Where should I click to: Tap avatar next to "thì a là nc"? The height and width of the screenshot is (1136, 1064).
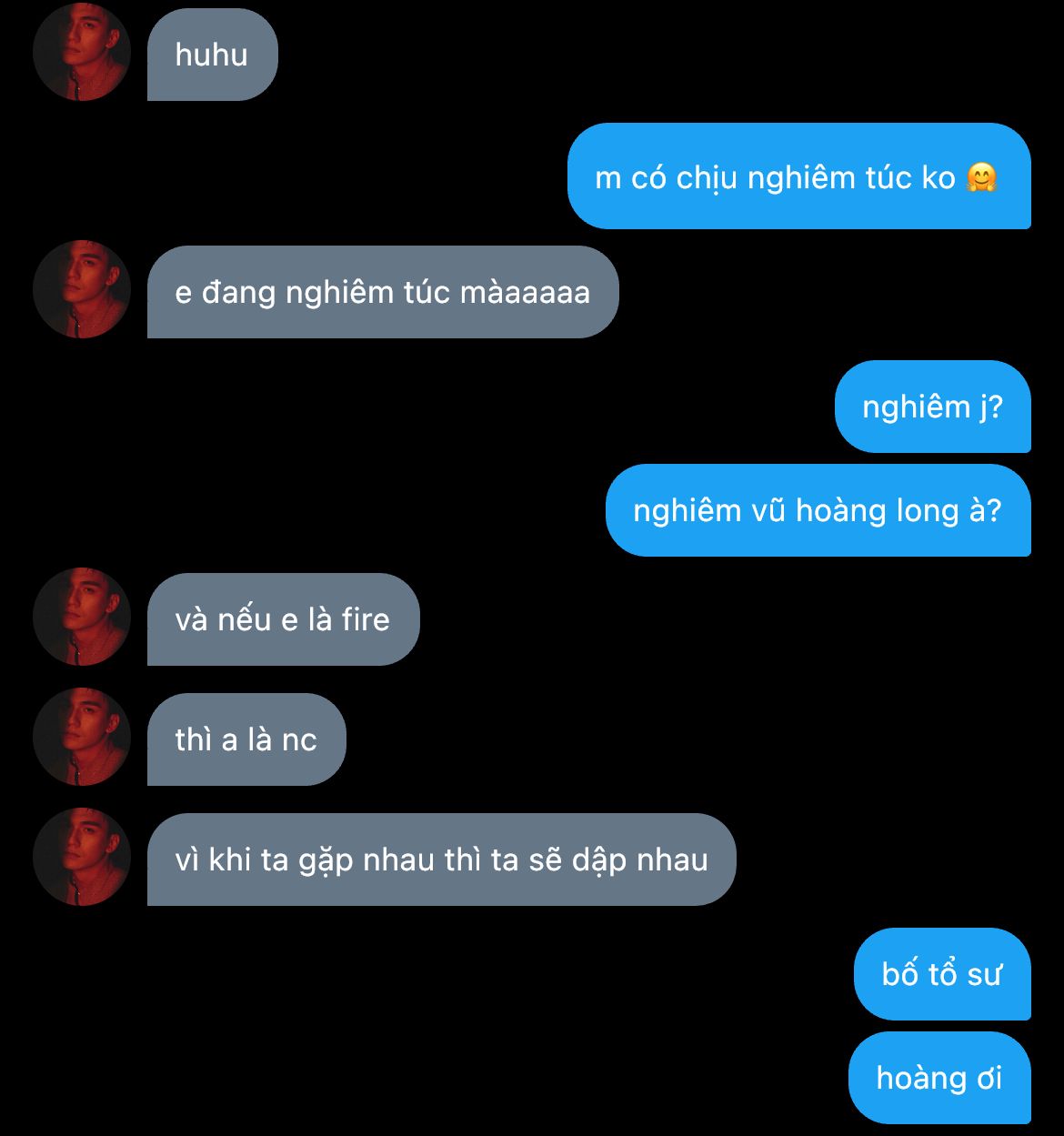pos(82,738)
